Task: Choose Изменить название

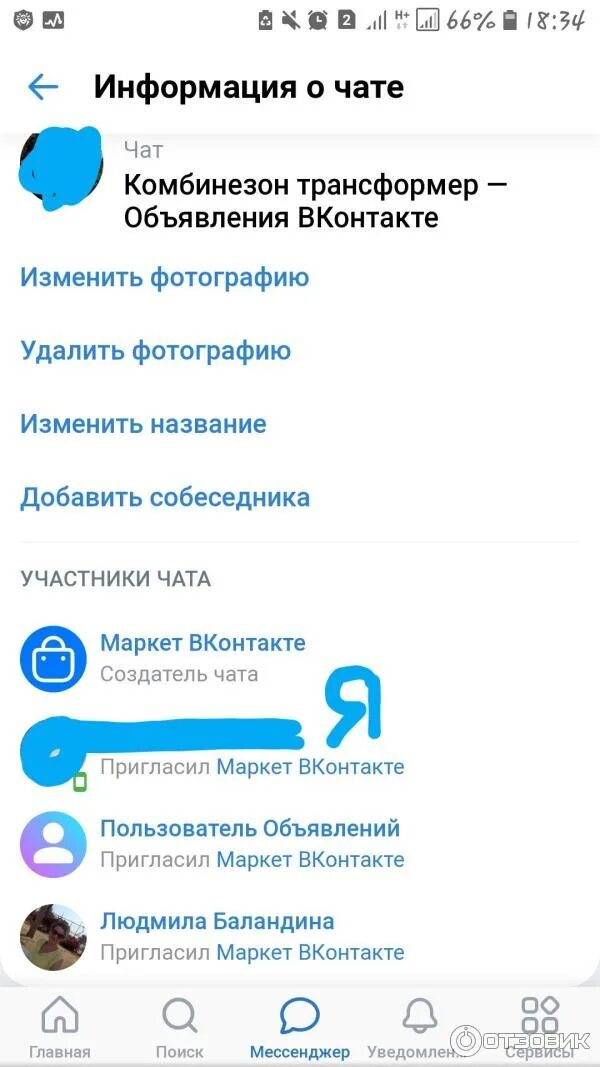Action: click(x=143, y=424)
